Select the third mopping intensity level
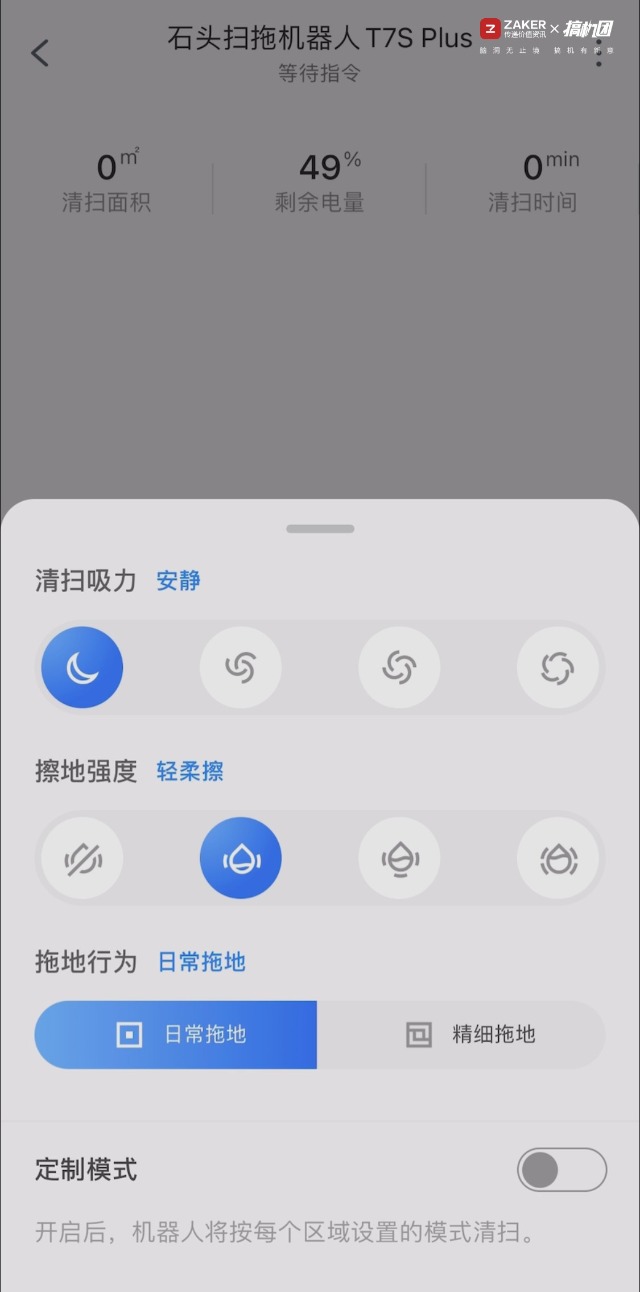This screenshot has width=640, height=1292. click(399, 859)
